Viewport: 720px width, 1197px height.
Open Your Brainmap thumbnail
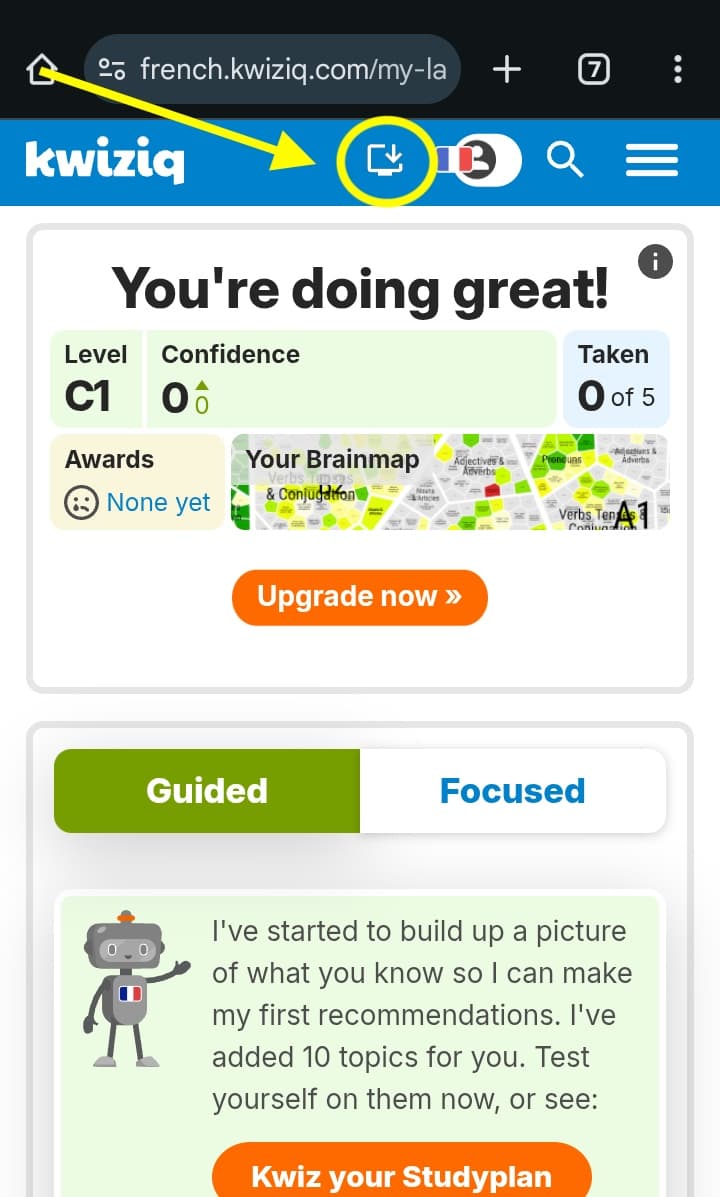[x=450, y=483]
